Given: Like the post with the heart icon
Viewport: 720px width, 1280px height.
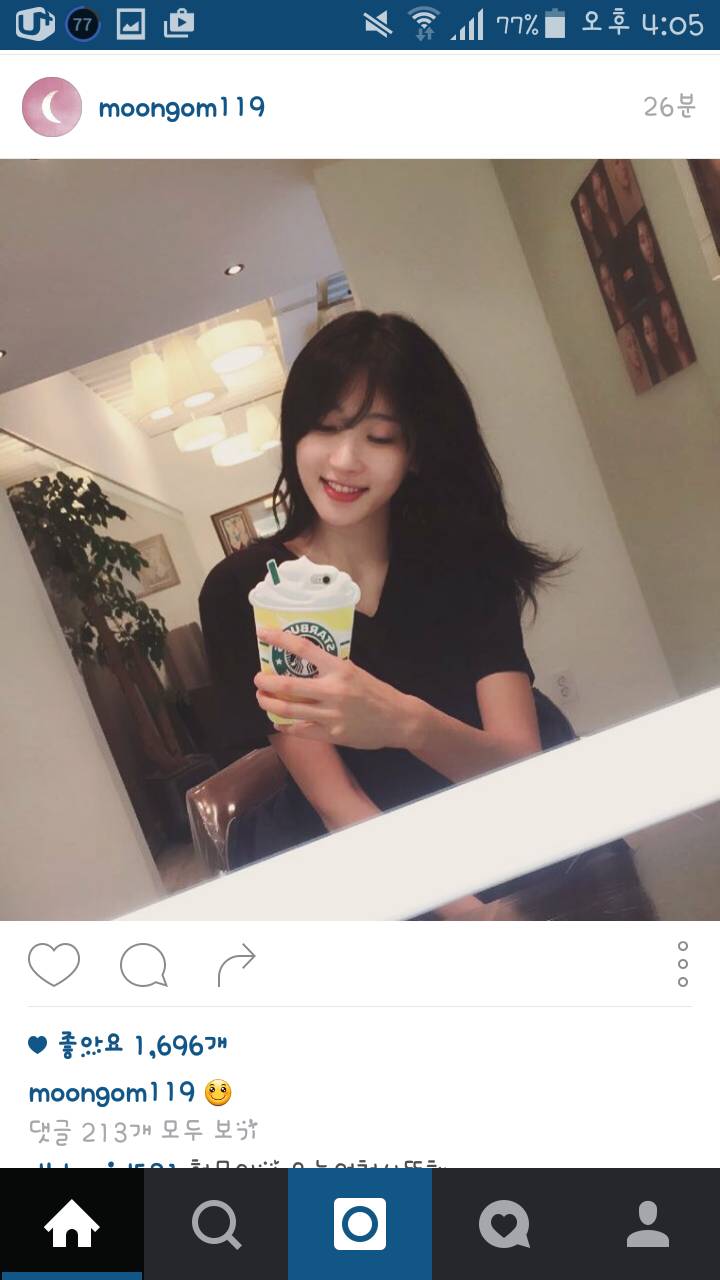Looking at the screenshot, I should click(x=54, y=965).
